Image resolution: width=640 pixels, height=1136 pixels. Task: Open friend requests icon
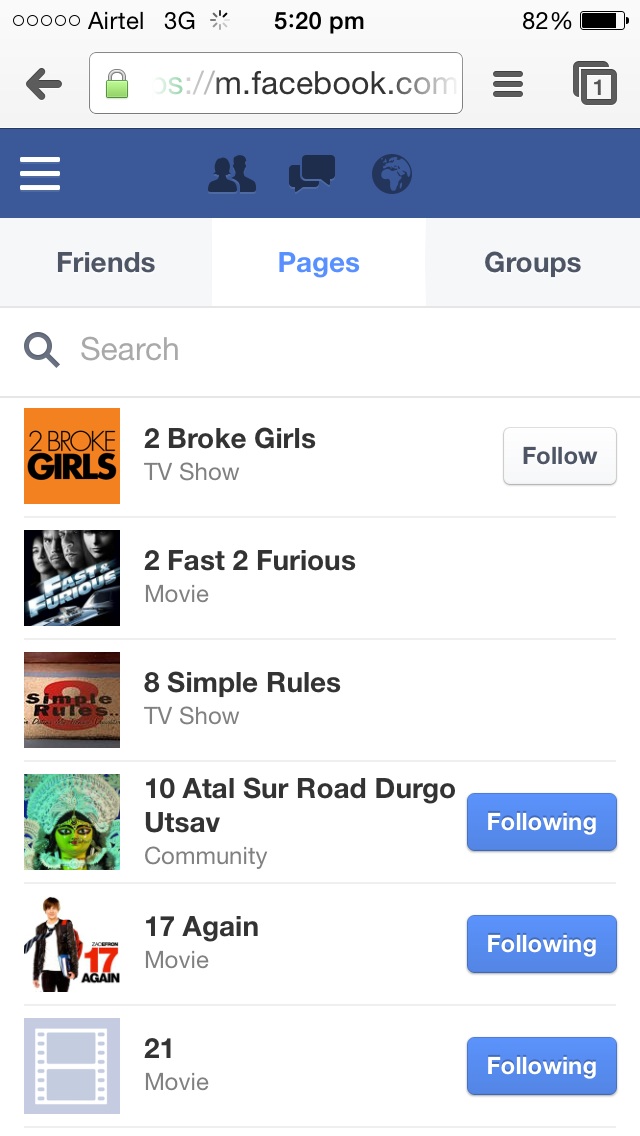[232, 174]
